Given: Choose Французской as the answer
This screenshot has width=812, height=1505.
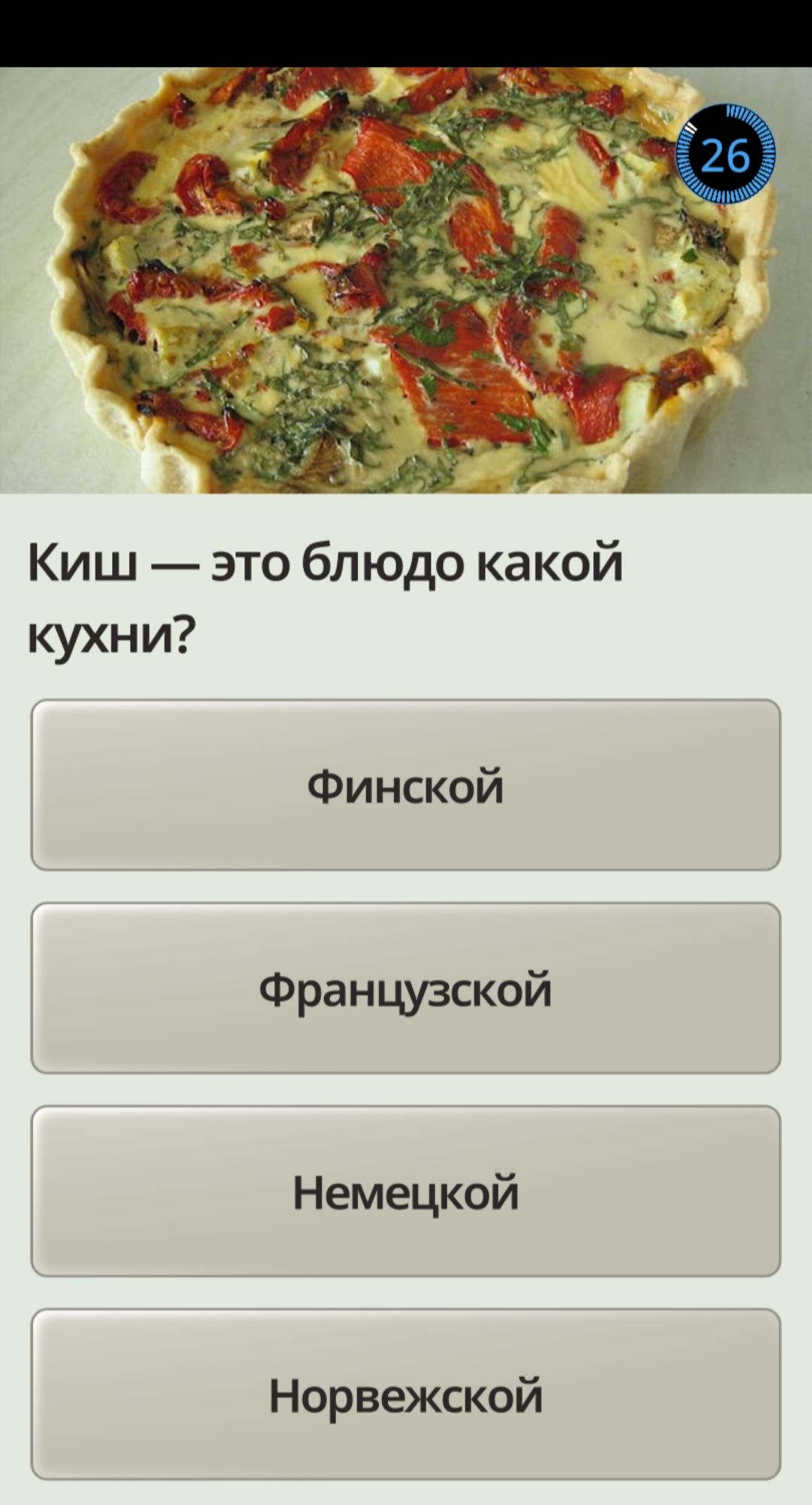Looking at the screenshot, I should click(406, 988).
